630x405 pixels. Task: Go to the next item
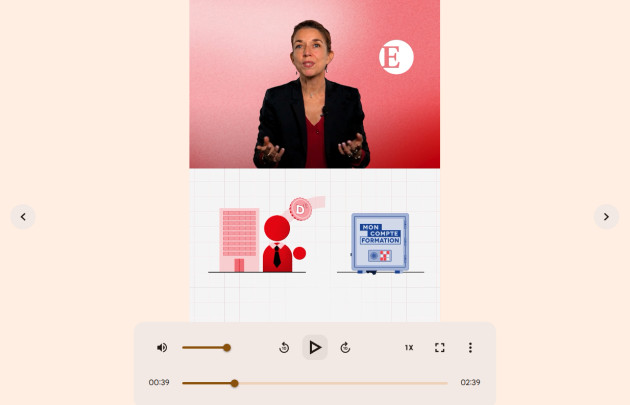pyautogui.click(x=606, y=216)
